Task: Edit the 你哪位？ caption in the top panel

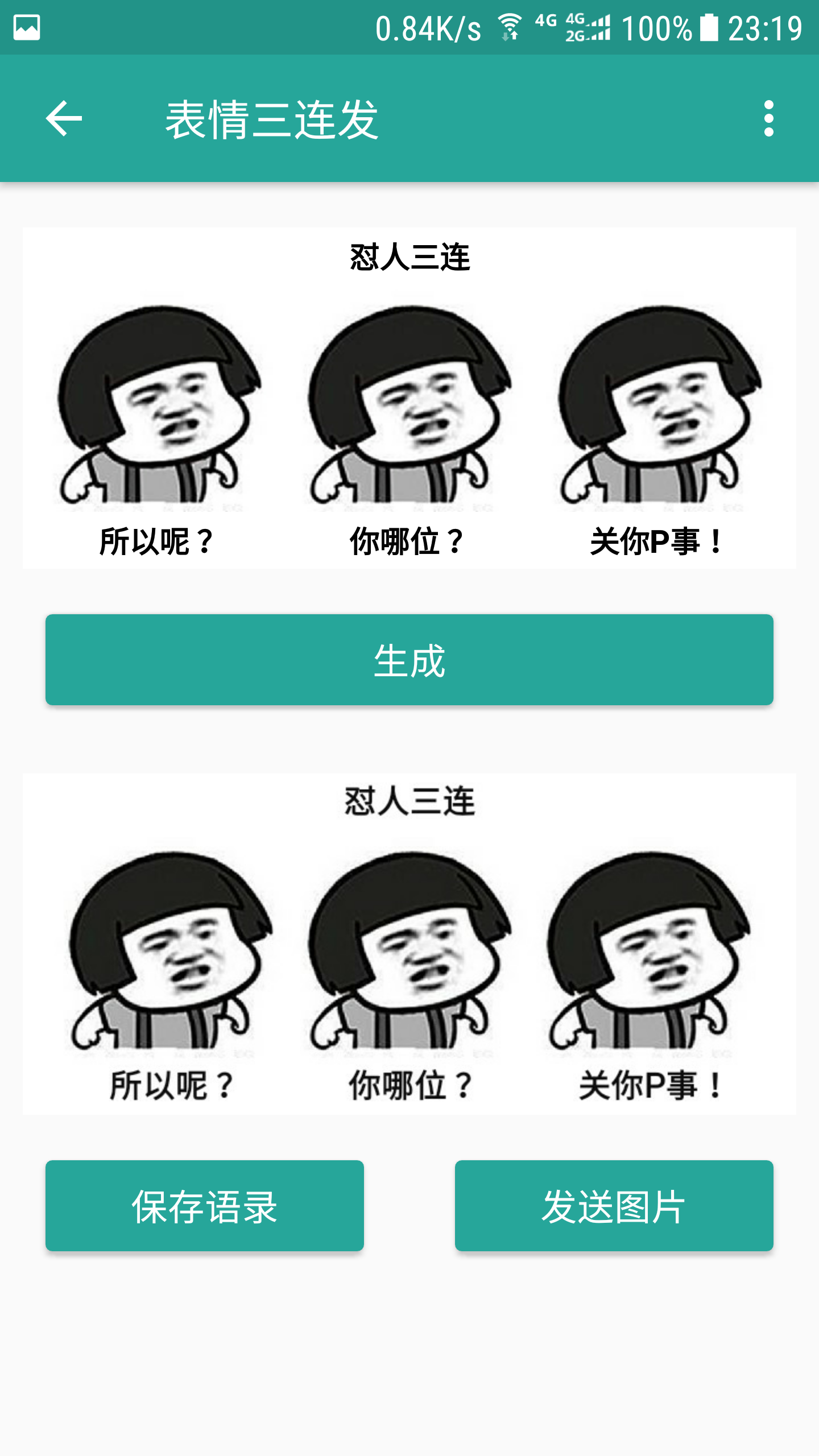Action: (x=408, y=541)
